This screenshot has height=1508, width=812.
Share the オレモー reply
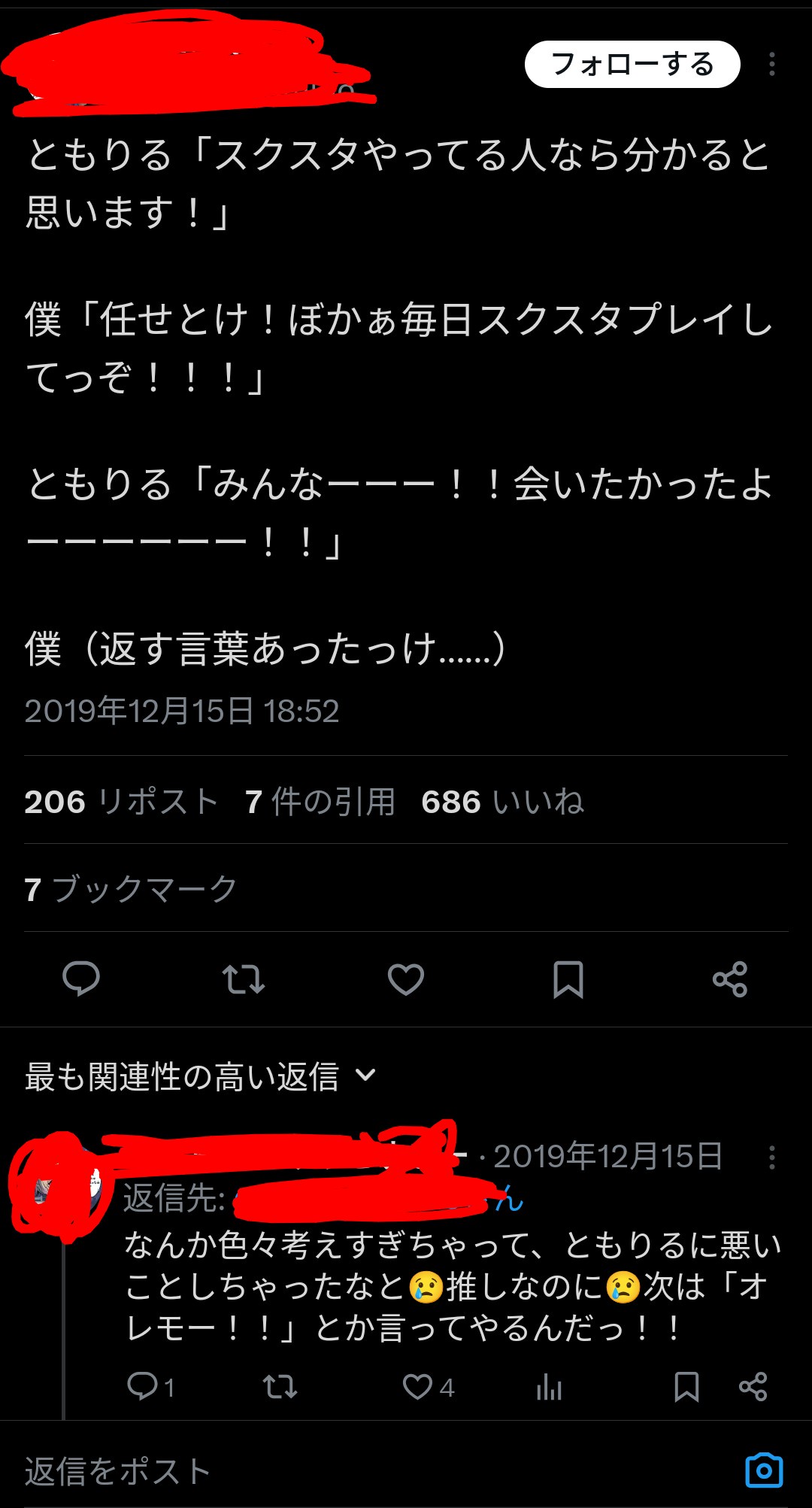coord(753,1386)
